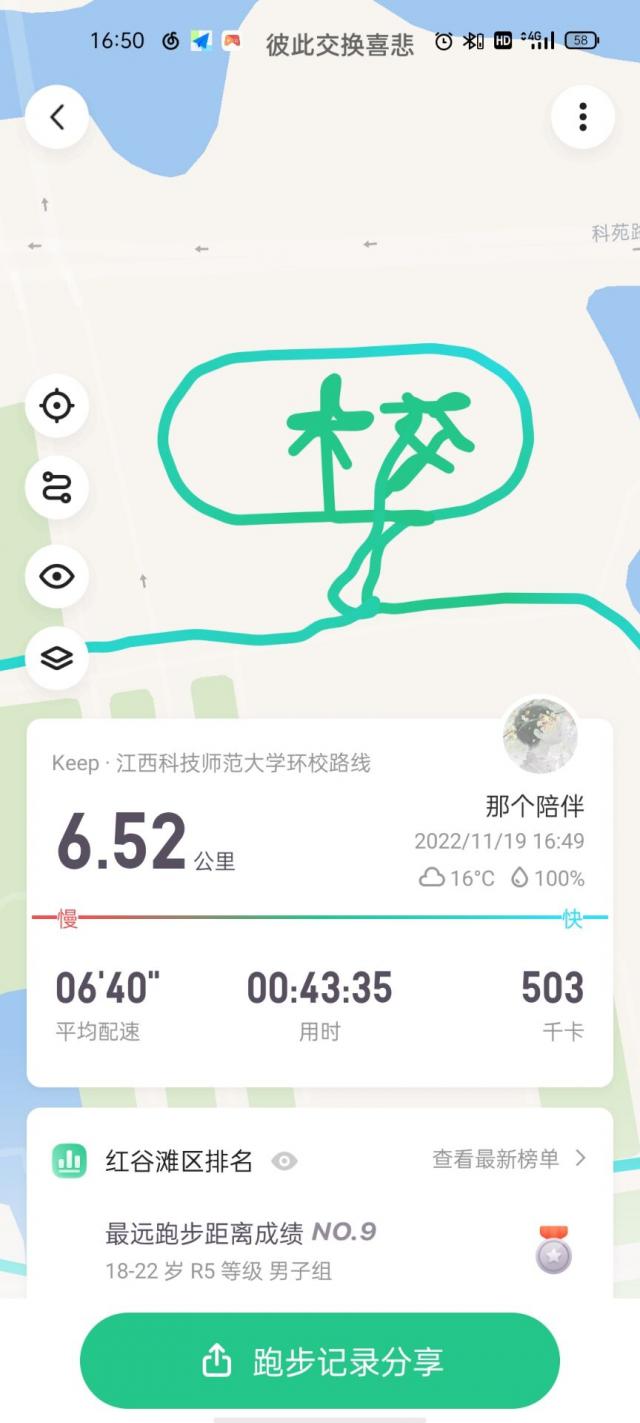The image size is (640, 1423).
Task: Tap the route track icon
Action: pos(57,489)
